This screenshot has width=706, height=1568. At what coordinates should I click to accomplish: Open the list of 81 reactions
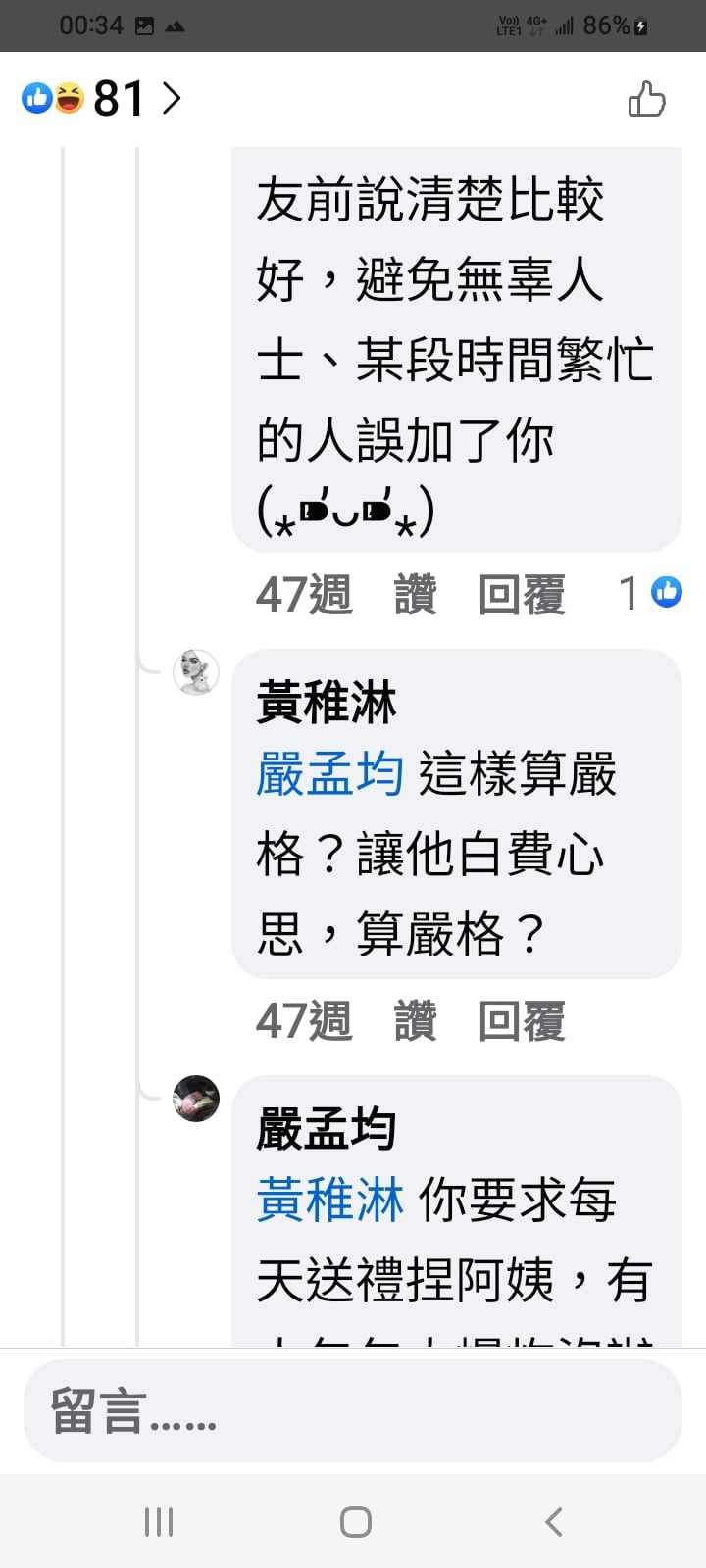coord(102,98)
